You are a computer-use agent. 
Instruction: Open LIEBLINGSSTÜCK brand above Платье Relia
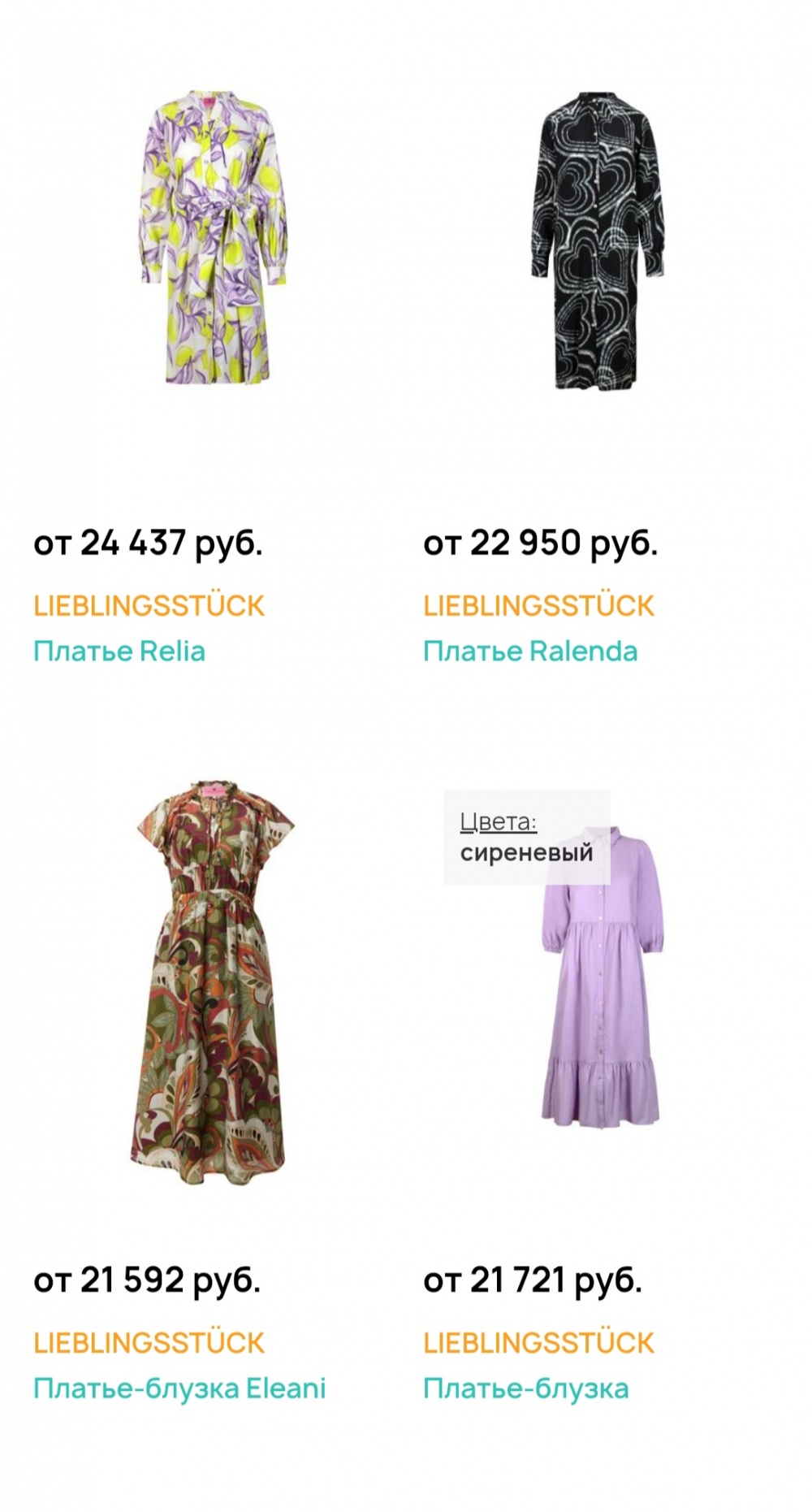(x=149, y=606)
